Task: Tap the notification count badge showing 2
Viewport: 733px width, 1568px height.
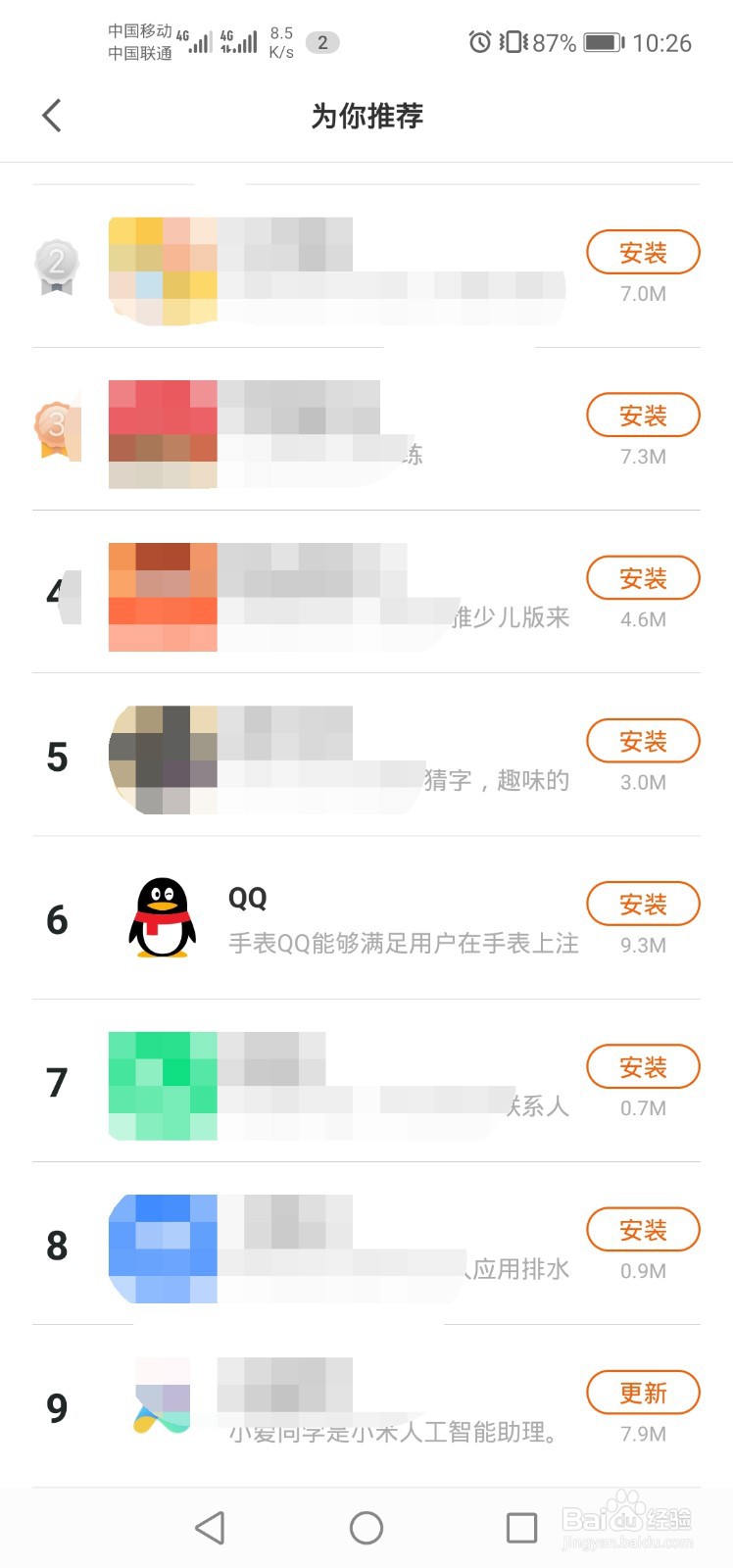Action: pos(323,42)
